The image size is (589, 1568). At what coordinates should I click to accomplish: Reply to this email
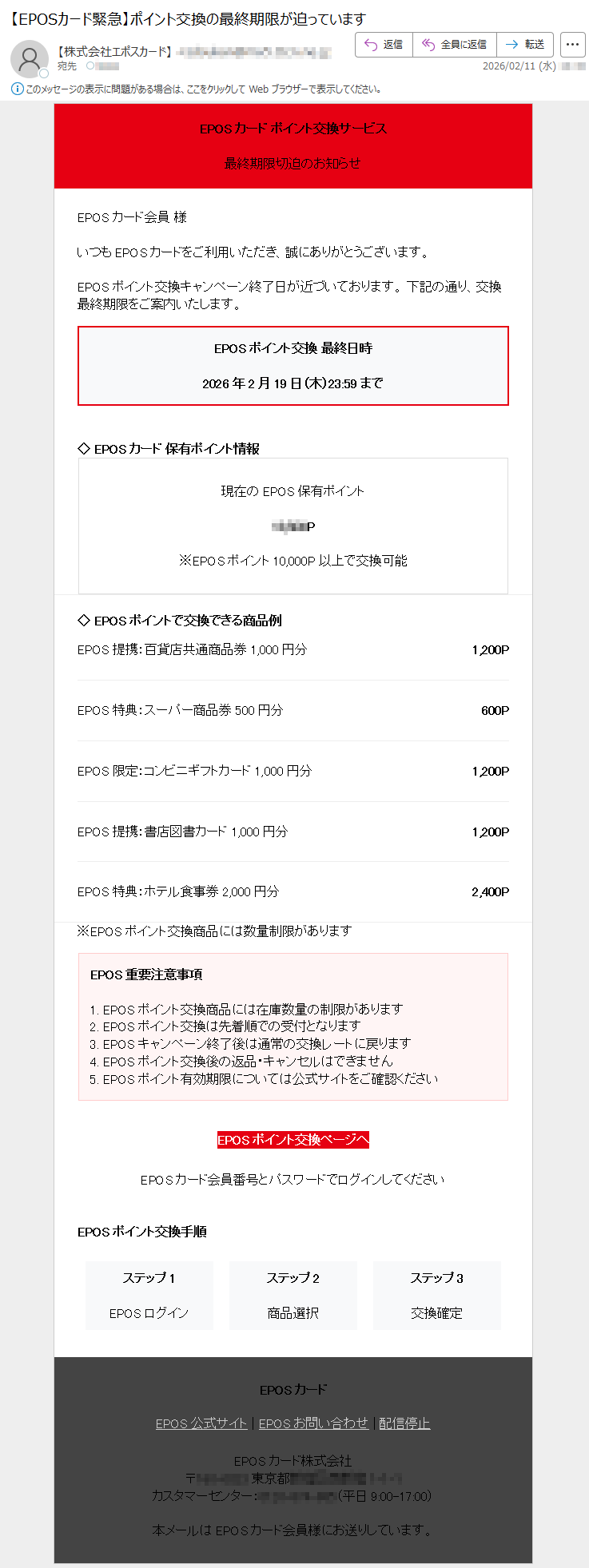click(384, 45)
